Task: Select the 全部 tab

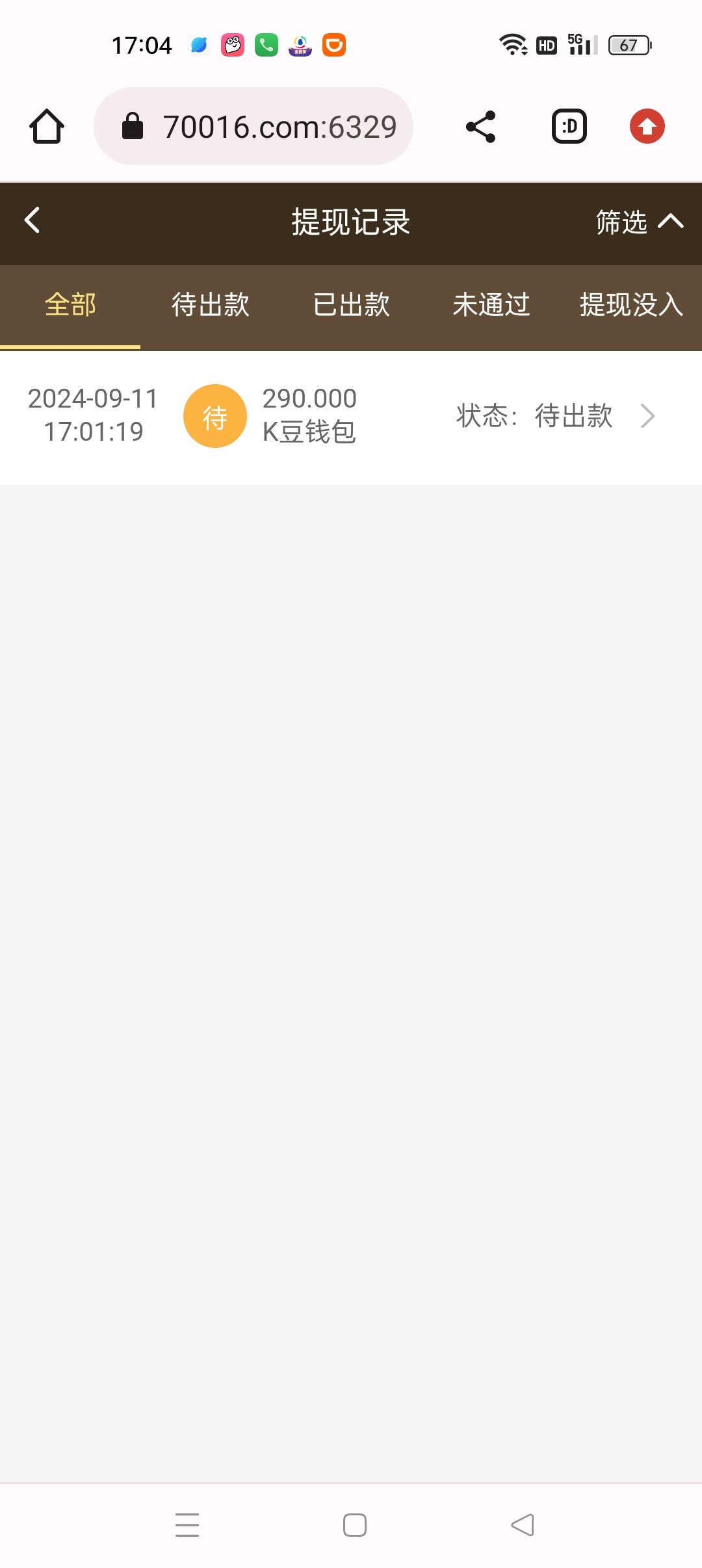Action: pos(70,304)
